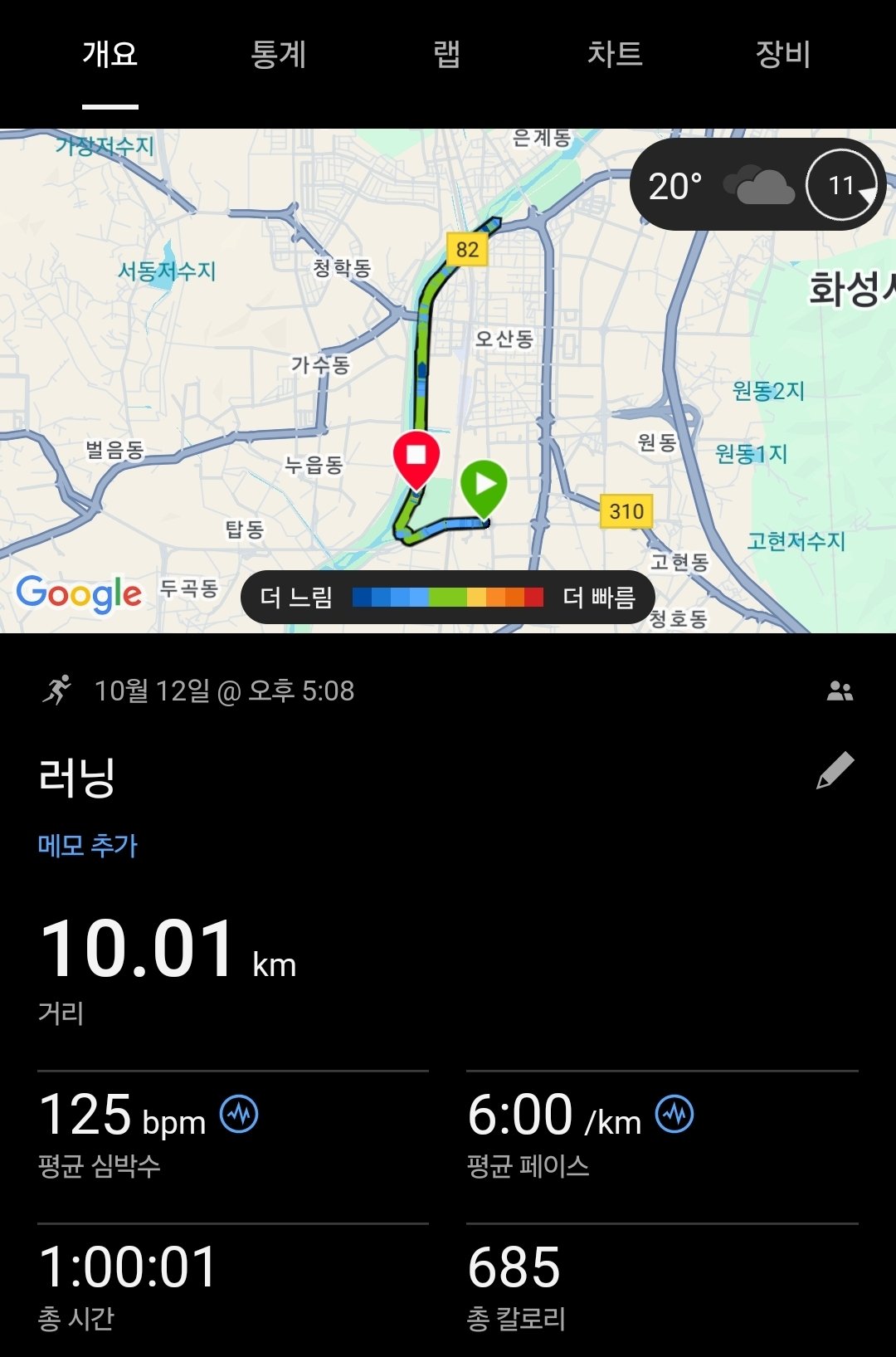
Task: Switch to the 랩 tab
Action: point(447,54)
